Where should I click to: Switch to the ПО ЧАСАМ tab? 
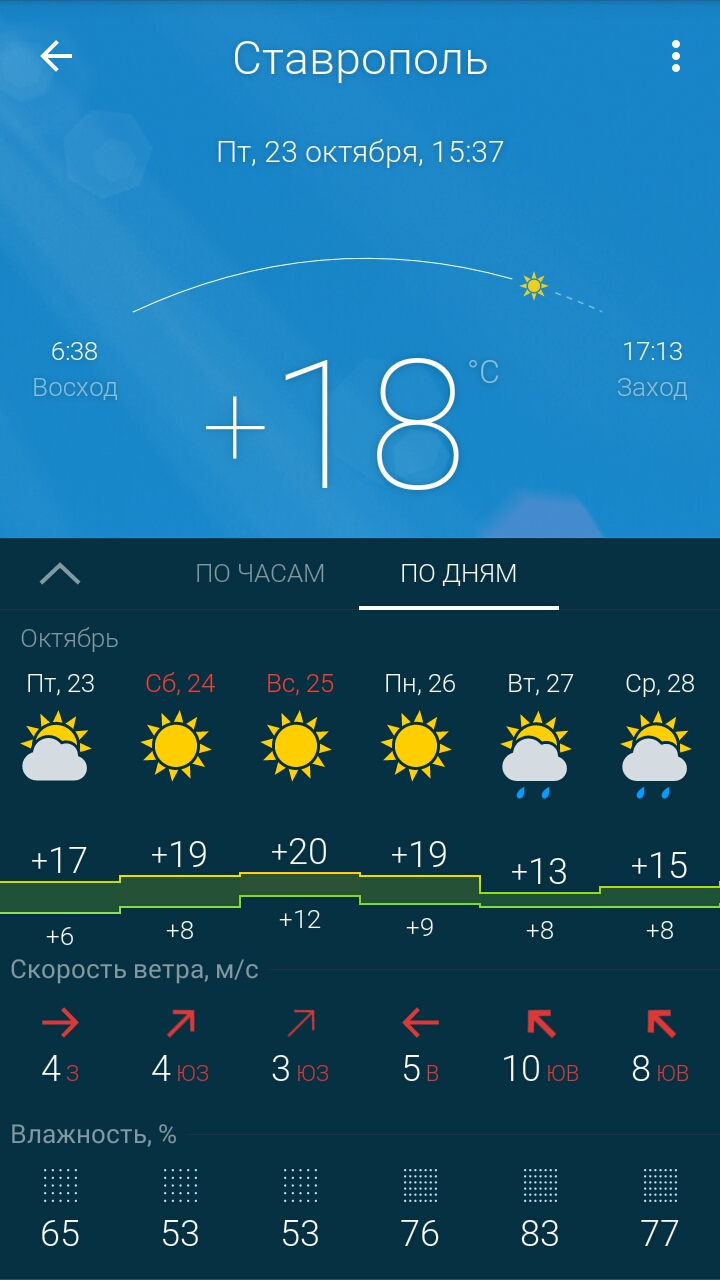[260, 574]
